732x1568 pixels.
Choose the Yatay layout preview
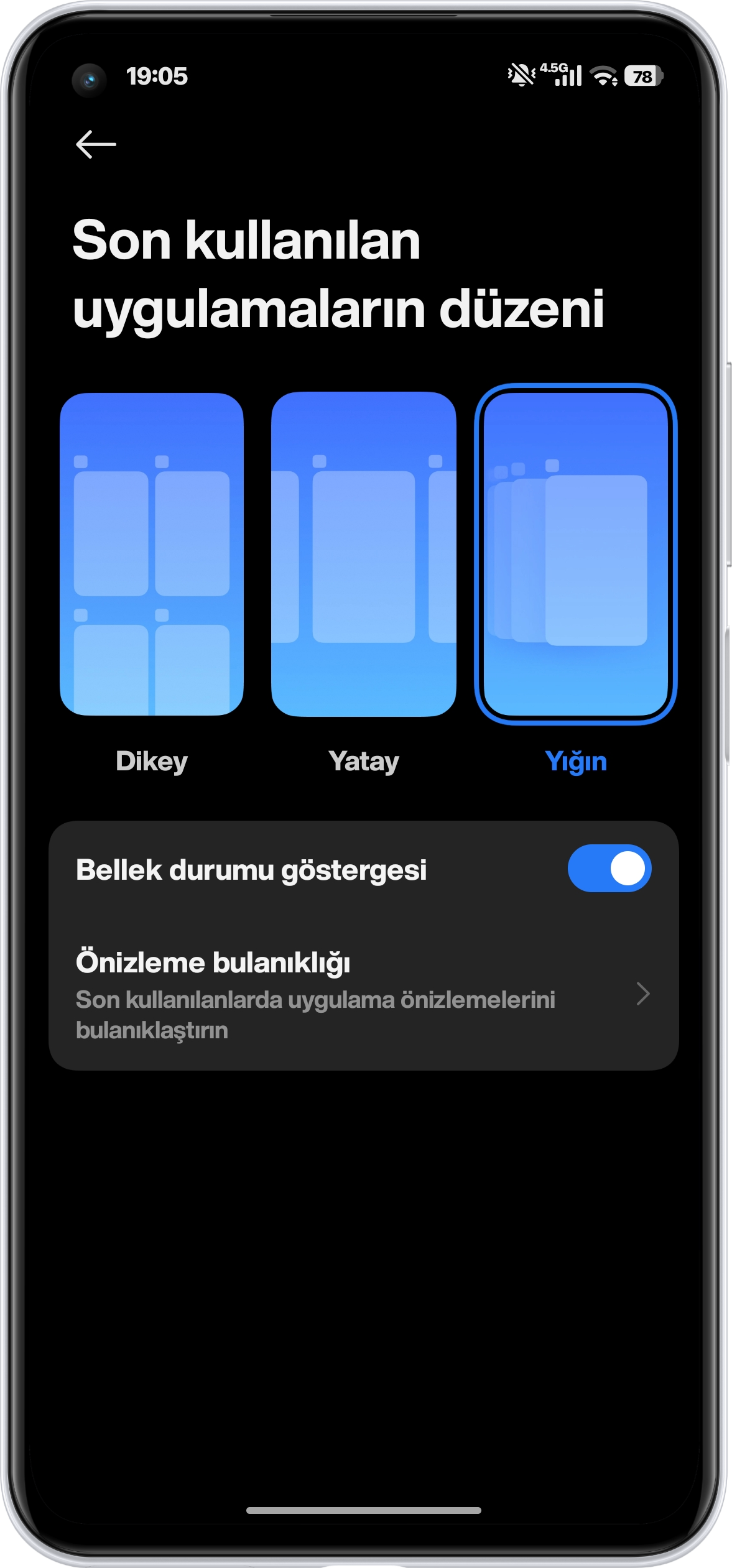(364, 554)
